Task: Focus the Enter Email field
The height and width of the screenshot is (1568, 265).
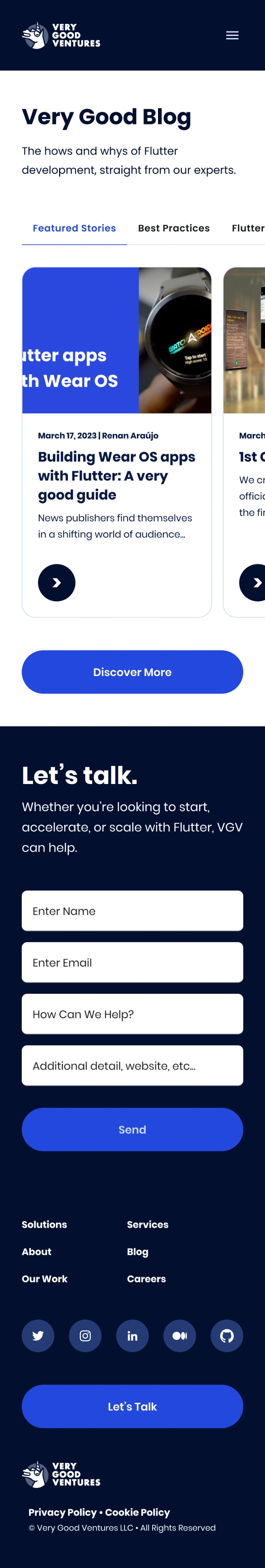Action: click(x=132, y=962)
